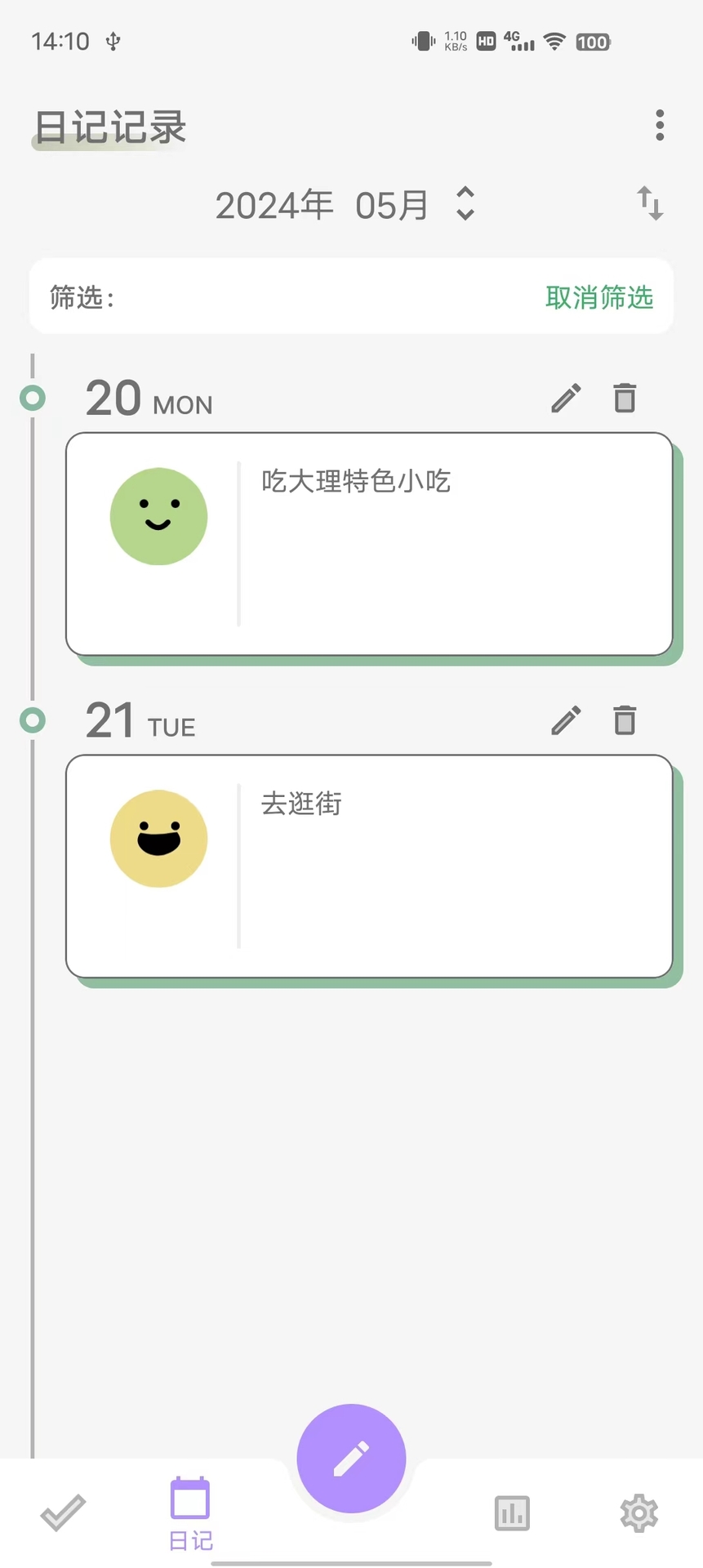Open the year and month picker
This screenshot has width=703, height=1568.
point(345,205)
